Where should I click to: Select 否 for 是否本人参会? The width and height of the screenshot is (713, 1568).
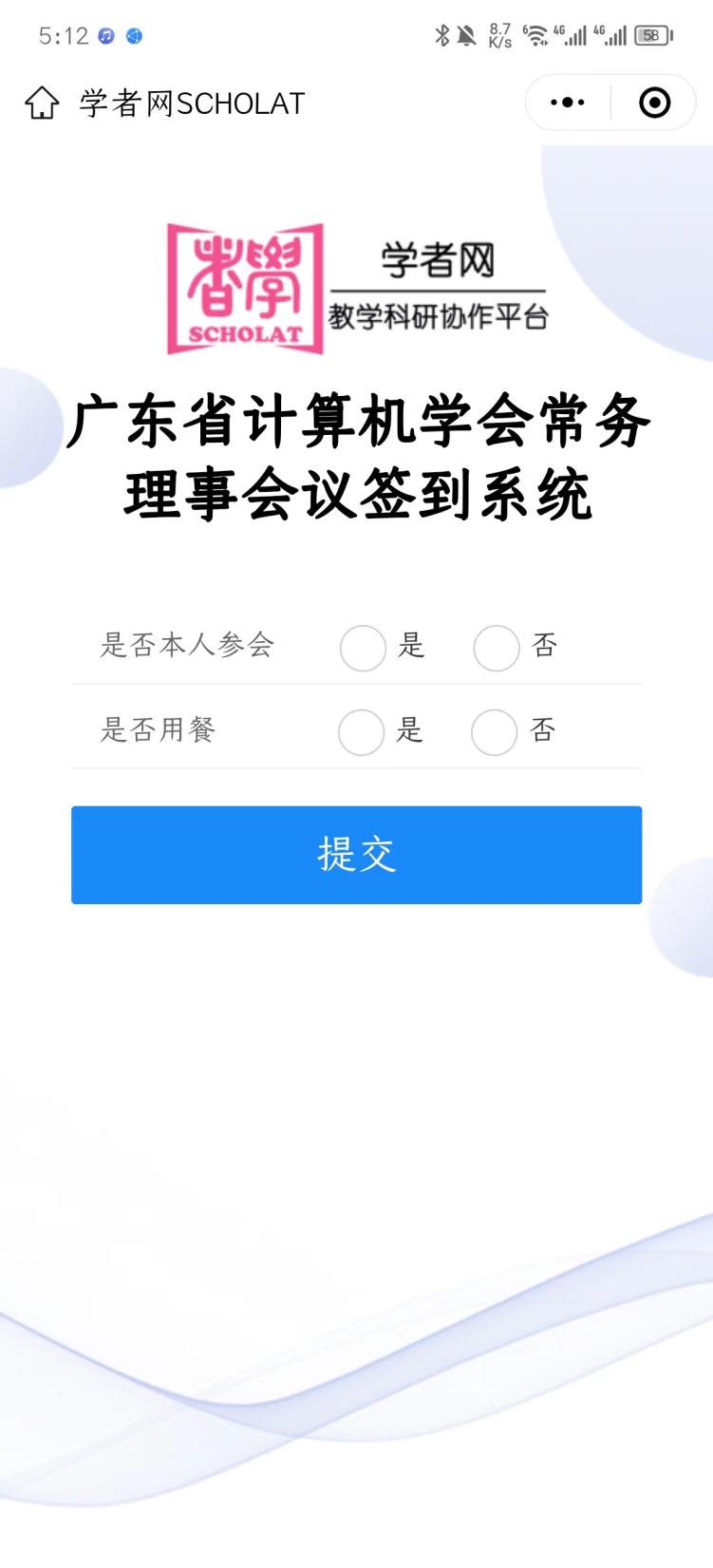pos(496,647)
